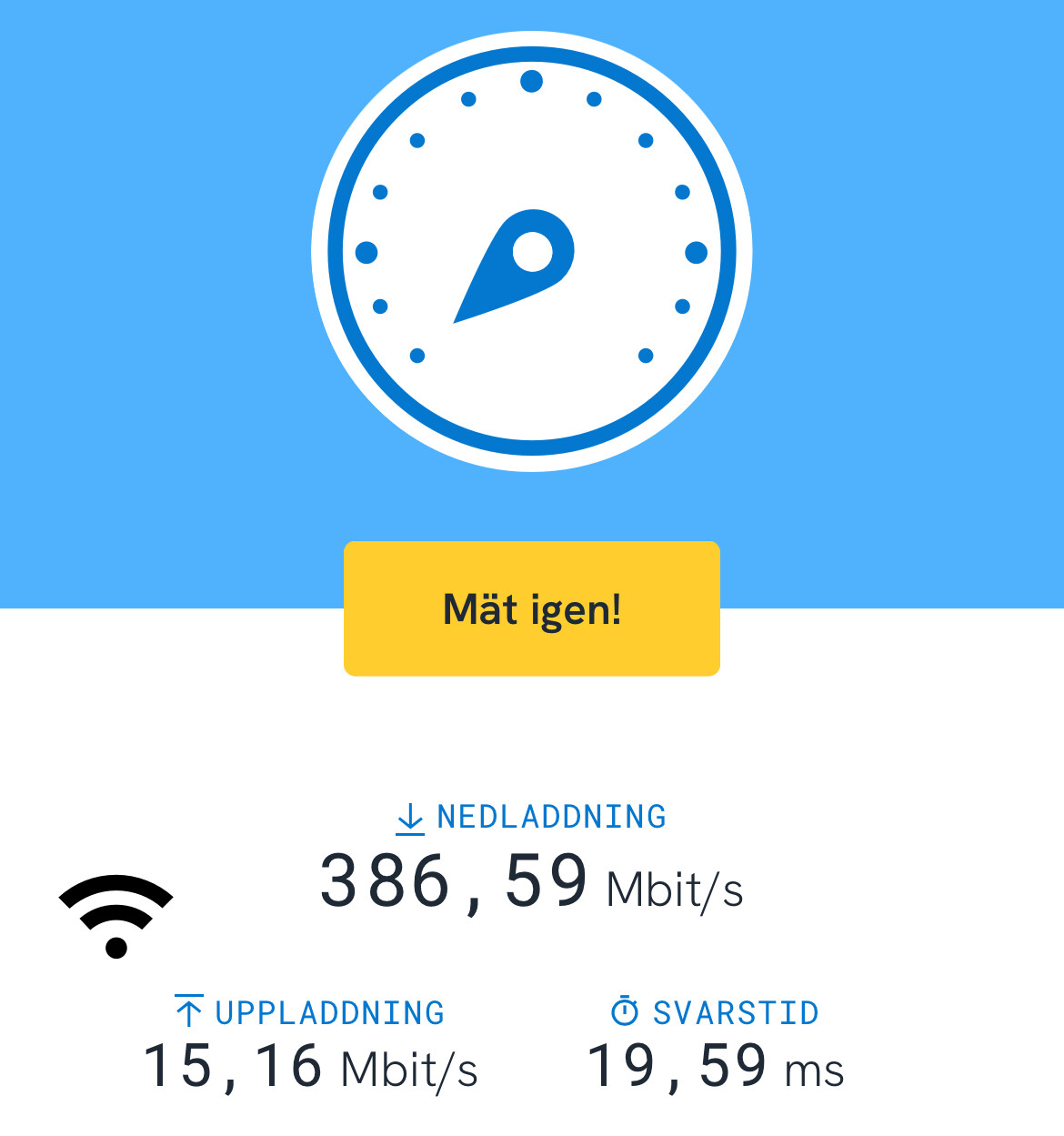Tap the Mät igen! button

coord(532,608)
